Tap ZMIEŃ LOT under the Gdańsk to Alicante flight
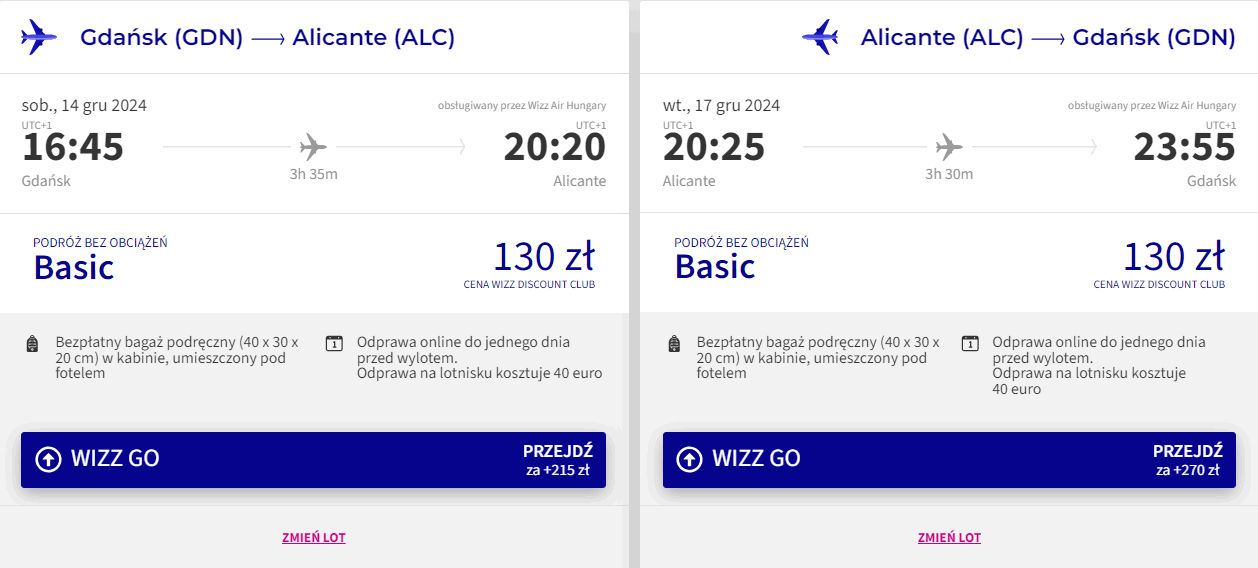Screen dimensions: 1258x568 coord(314,538)
